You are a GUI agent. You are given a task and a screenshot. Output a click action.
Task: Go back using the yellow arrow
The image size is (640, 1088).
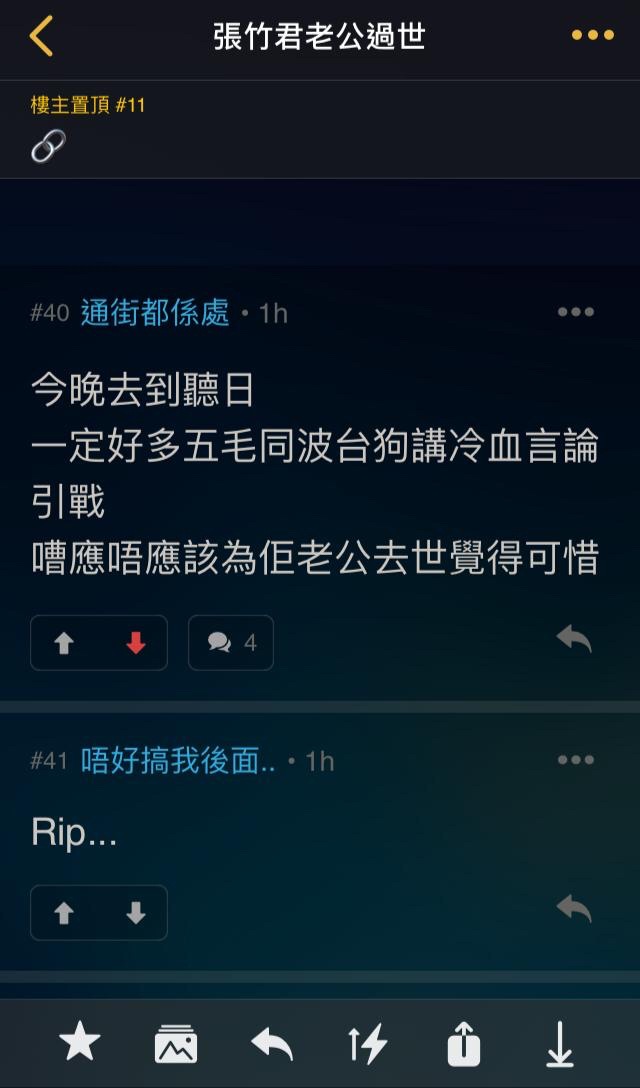click(41, 35)
